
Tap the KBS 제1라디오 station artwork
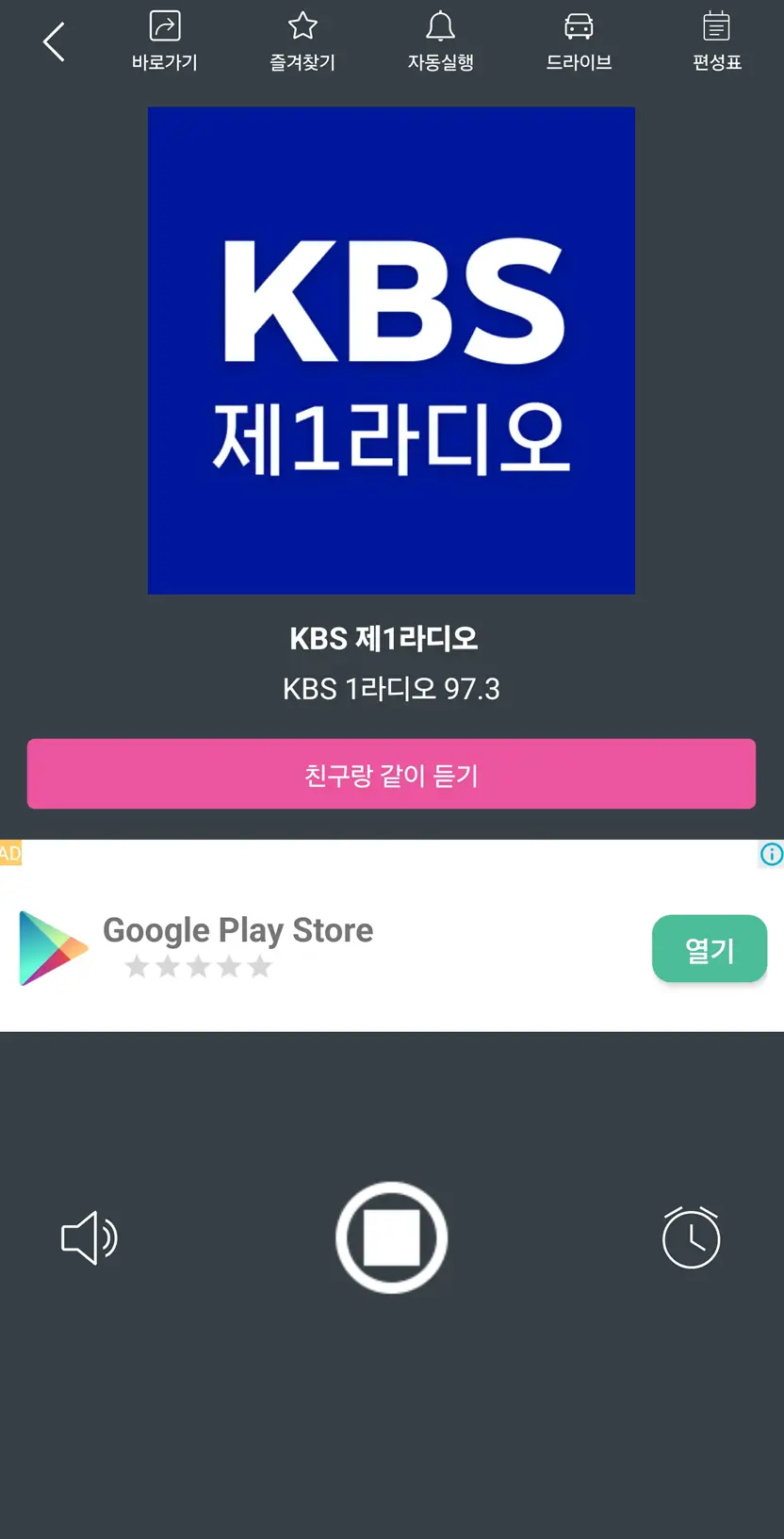click(x=391, y=351)
